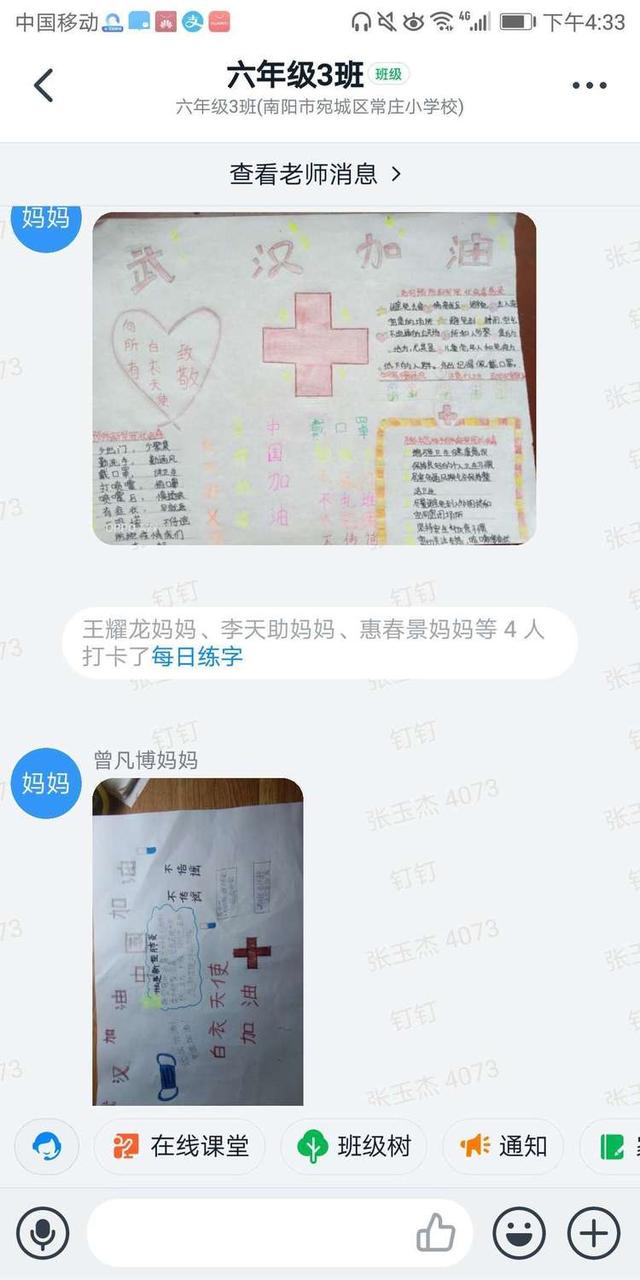Open 通知
Image resolution: width=640 pixels, height=1280 pixels.
pyautogui.click(x=503, y=1146)
